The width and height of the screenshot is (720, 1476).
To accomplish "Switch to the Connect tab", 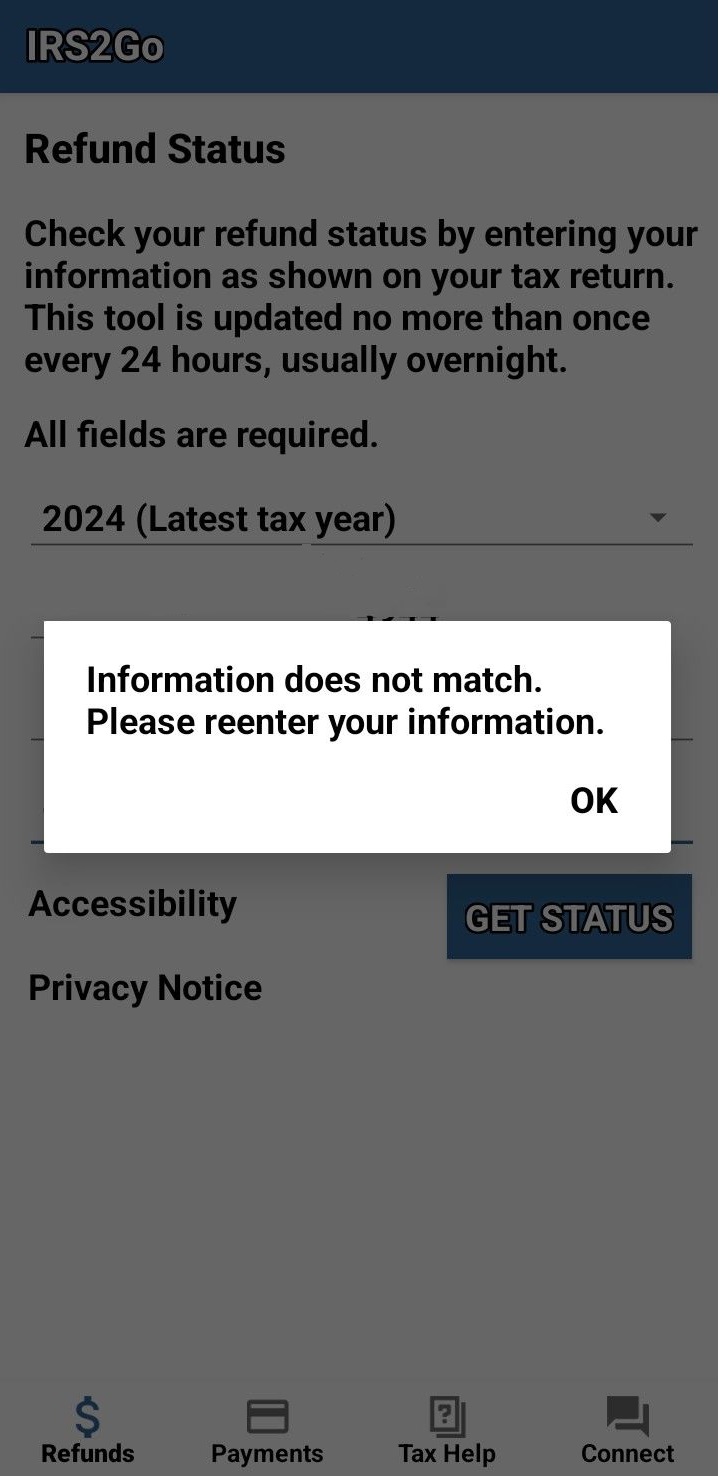I will point(626,1432).
